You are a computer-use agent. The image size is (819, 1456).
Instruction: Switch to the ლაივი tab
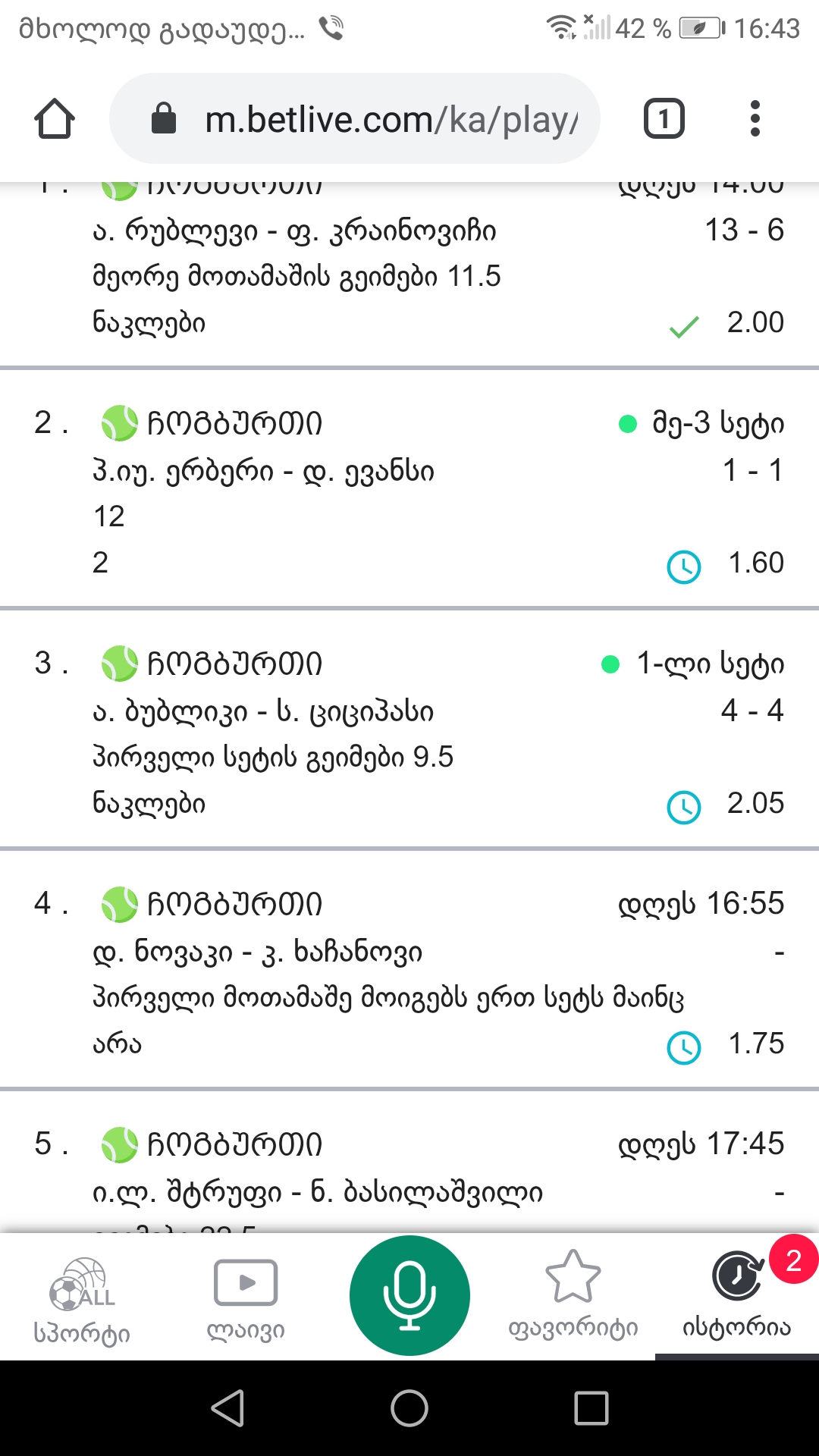(246, 1298)
